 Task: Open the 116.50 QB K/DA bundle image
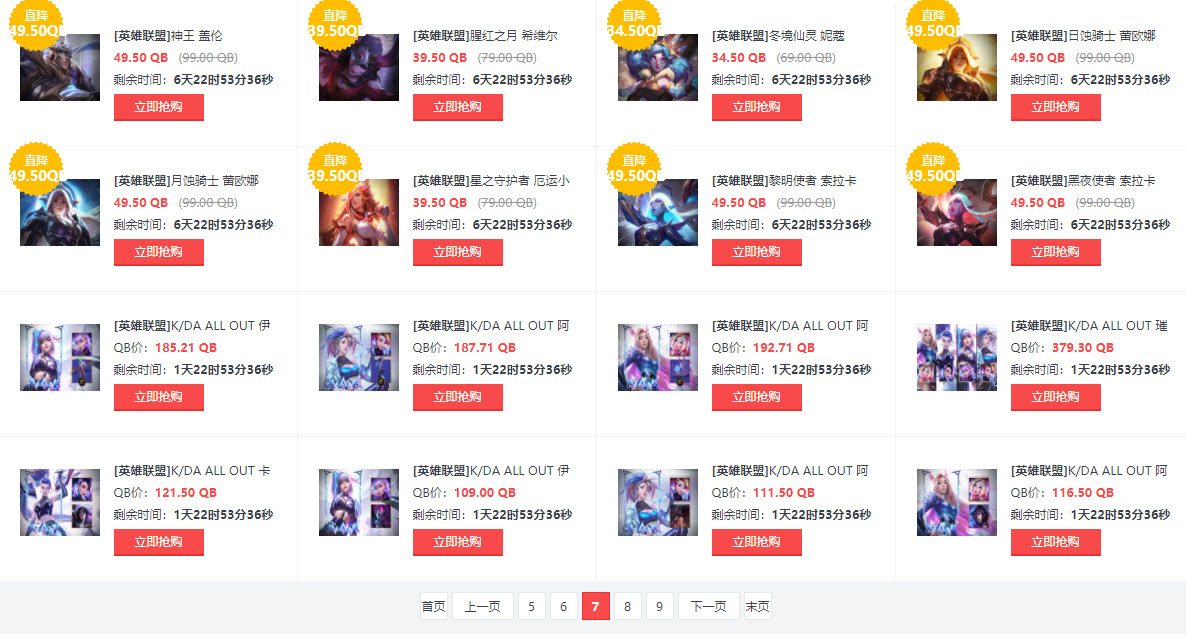[956, 502]
